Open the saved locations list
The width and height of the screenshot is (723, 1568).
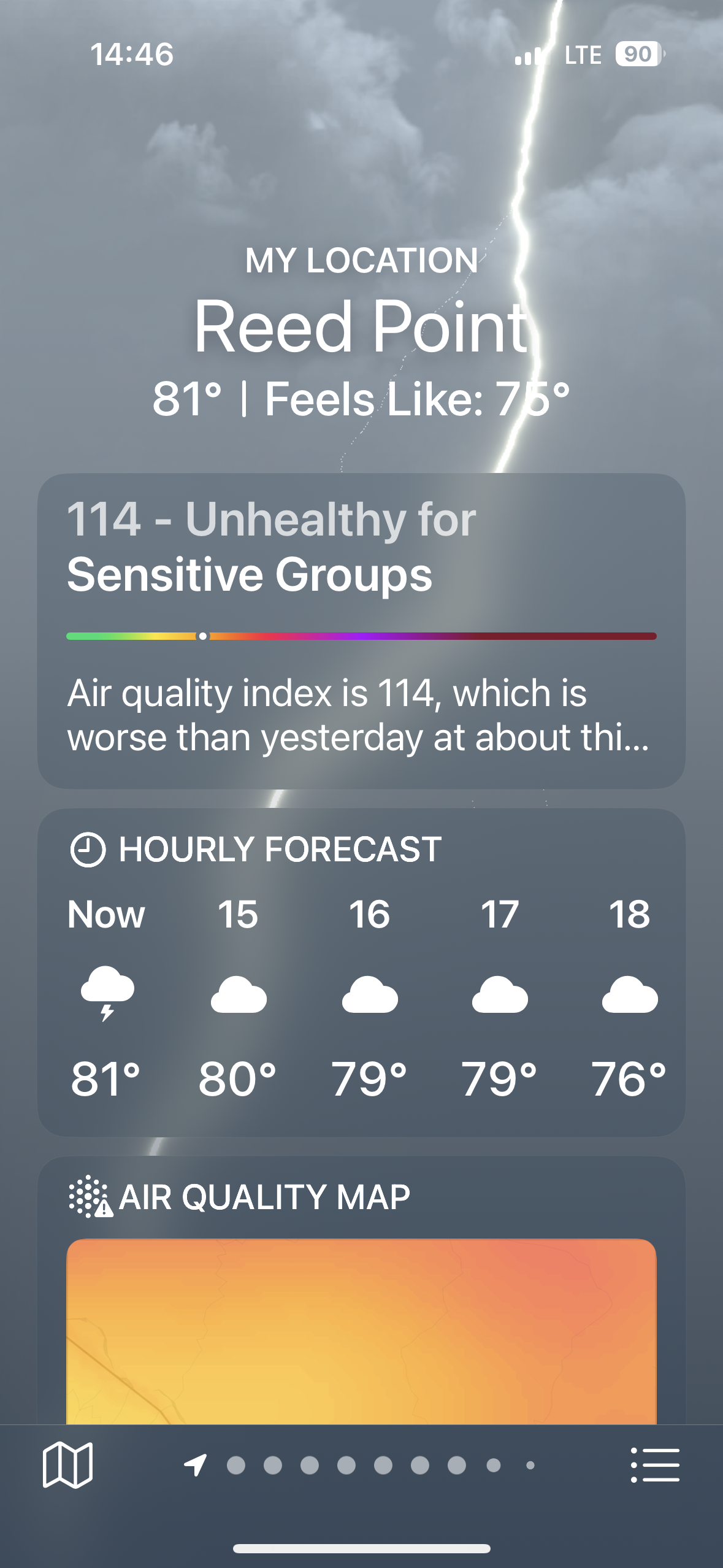655,1465
